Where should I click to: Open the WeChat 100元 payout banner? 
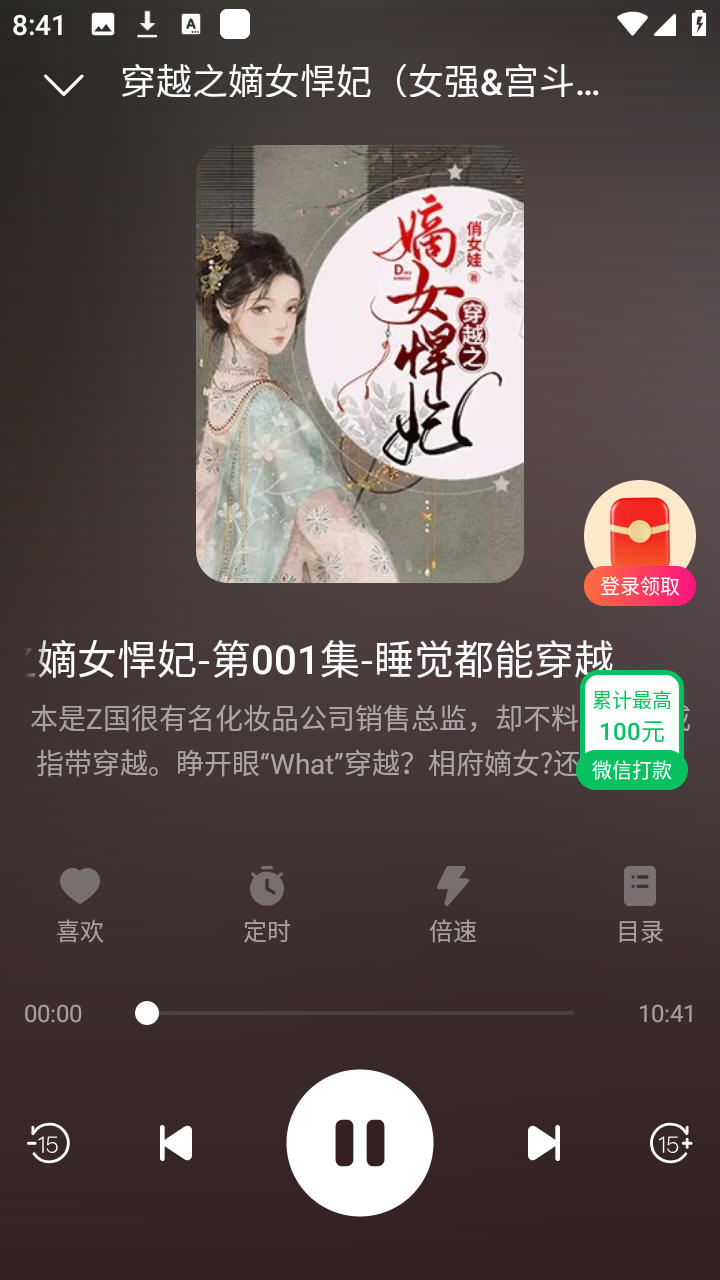click(x=632, y=730)
